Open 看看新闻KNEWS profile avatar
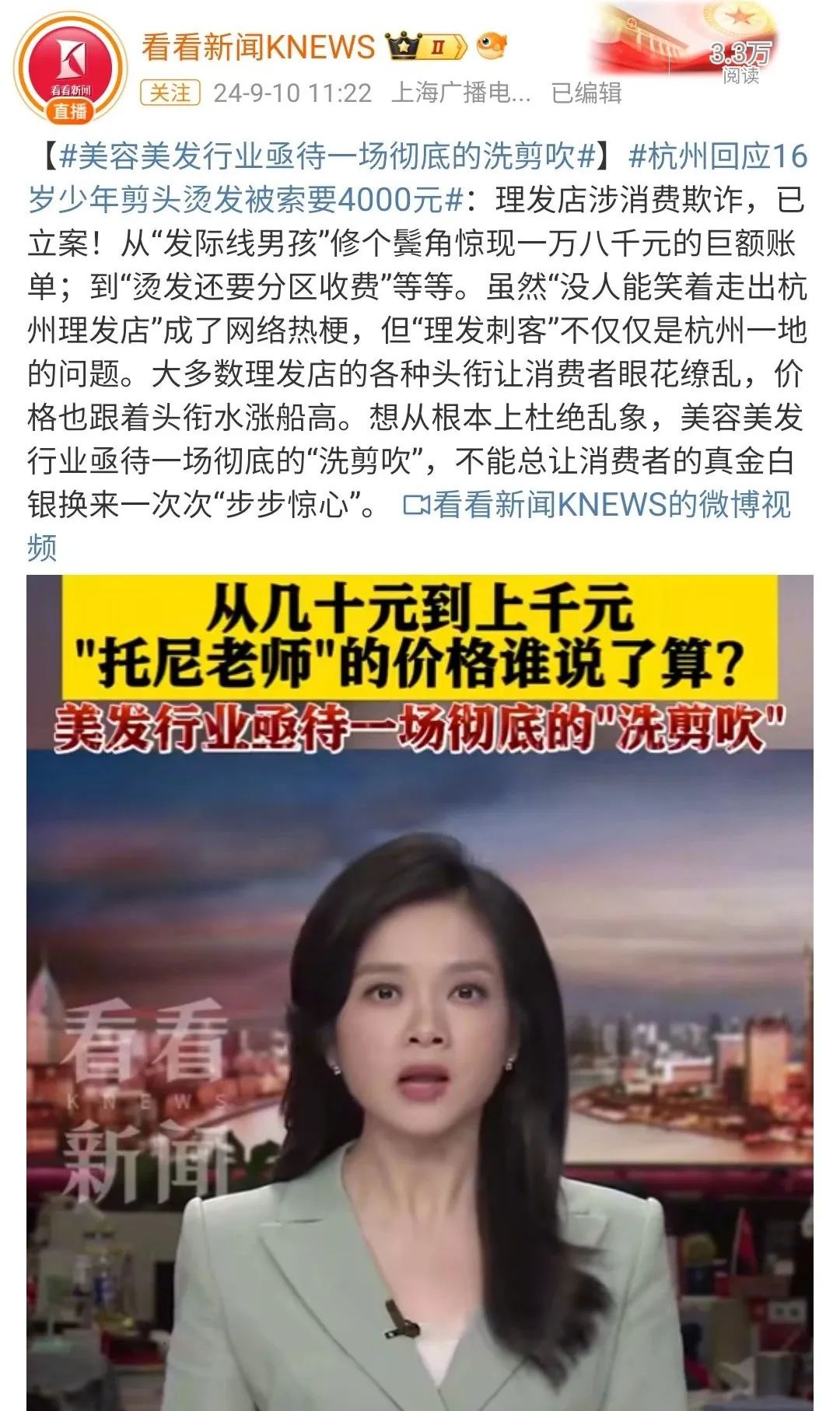This screenshot has width=840, height=1411. click(70, 68)
